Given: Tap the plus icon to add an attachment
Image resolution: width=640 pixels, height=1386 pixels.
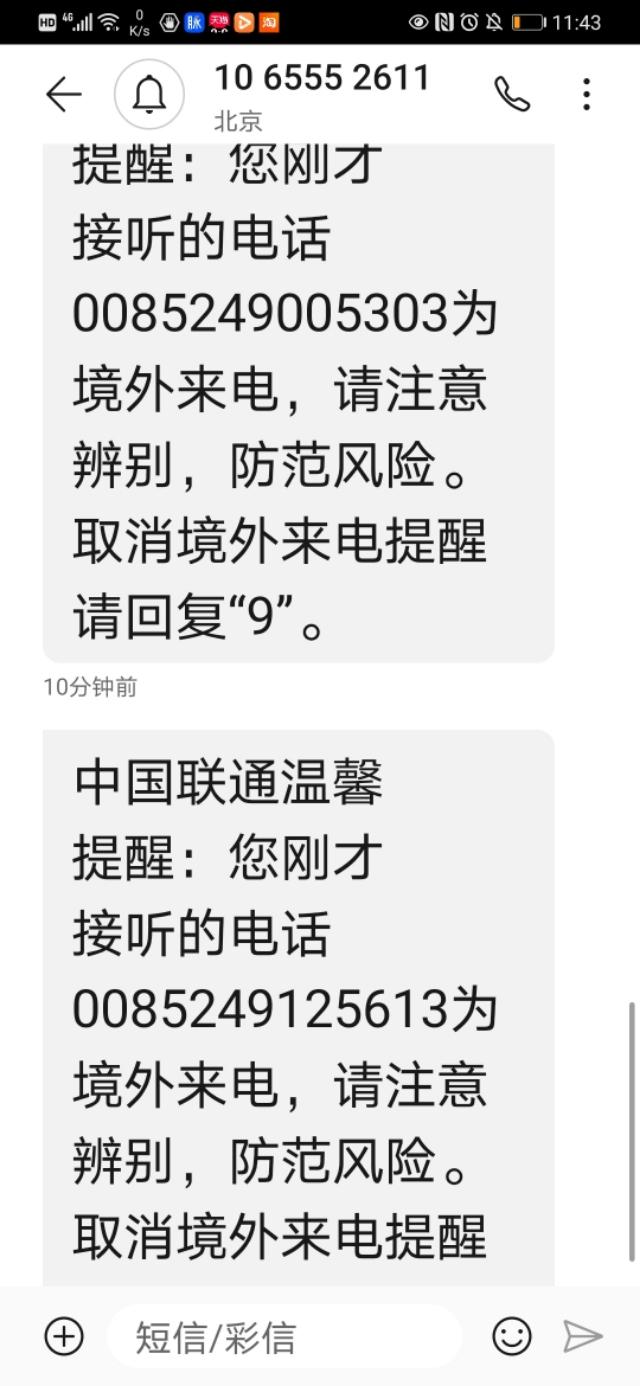Looking at the screenshot, I should [64, 1336].
